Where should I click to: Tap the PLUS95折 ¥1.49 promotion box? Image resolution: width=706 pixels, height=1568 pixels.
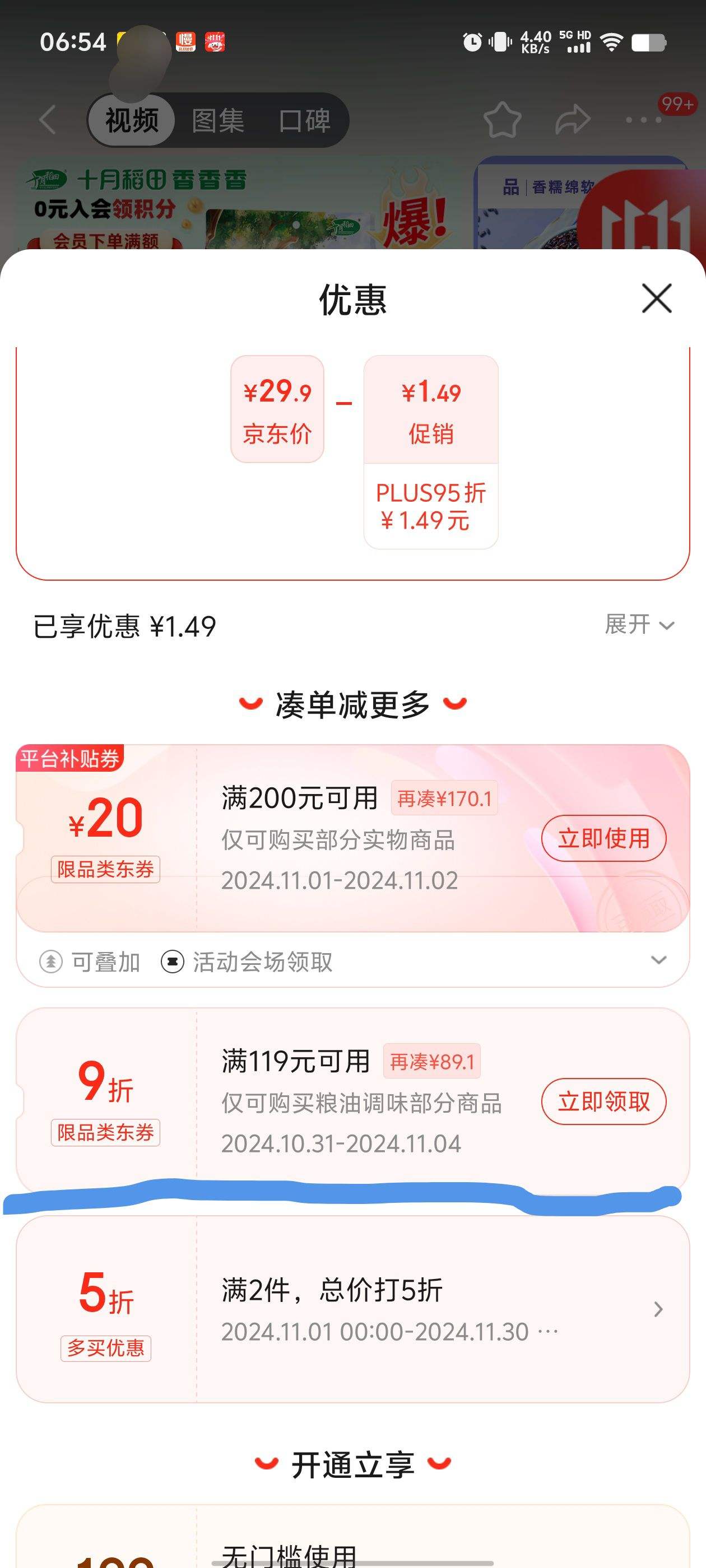[x=431, y=506]
